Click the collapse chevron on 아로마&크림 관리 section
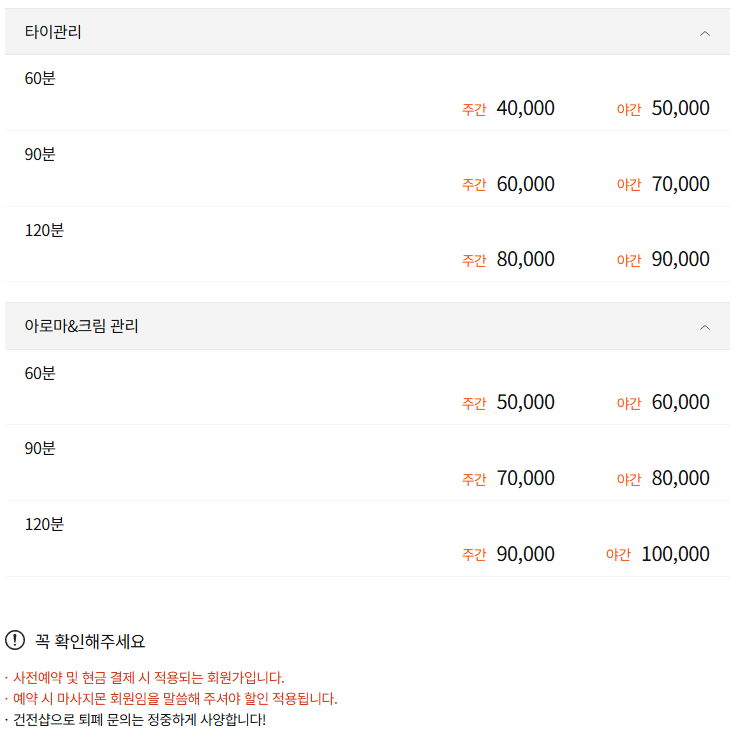Image resolution: width=736 pixels, height=737 pixels. [x=706, y=325]
